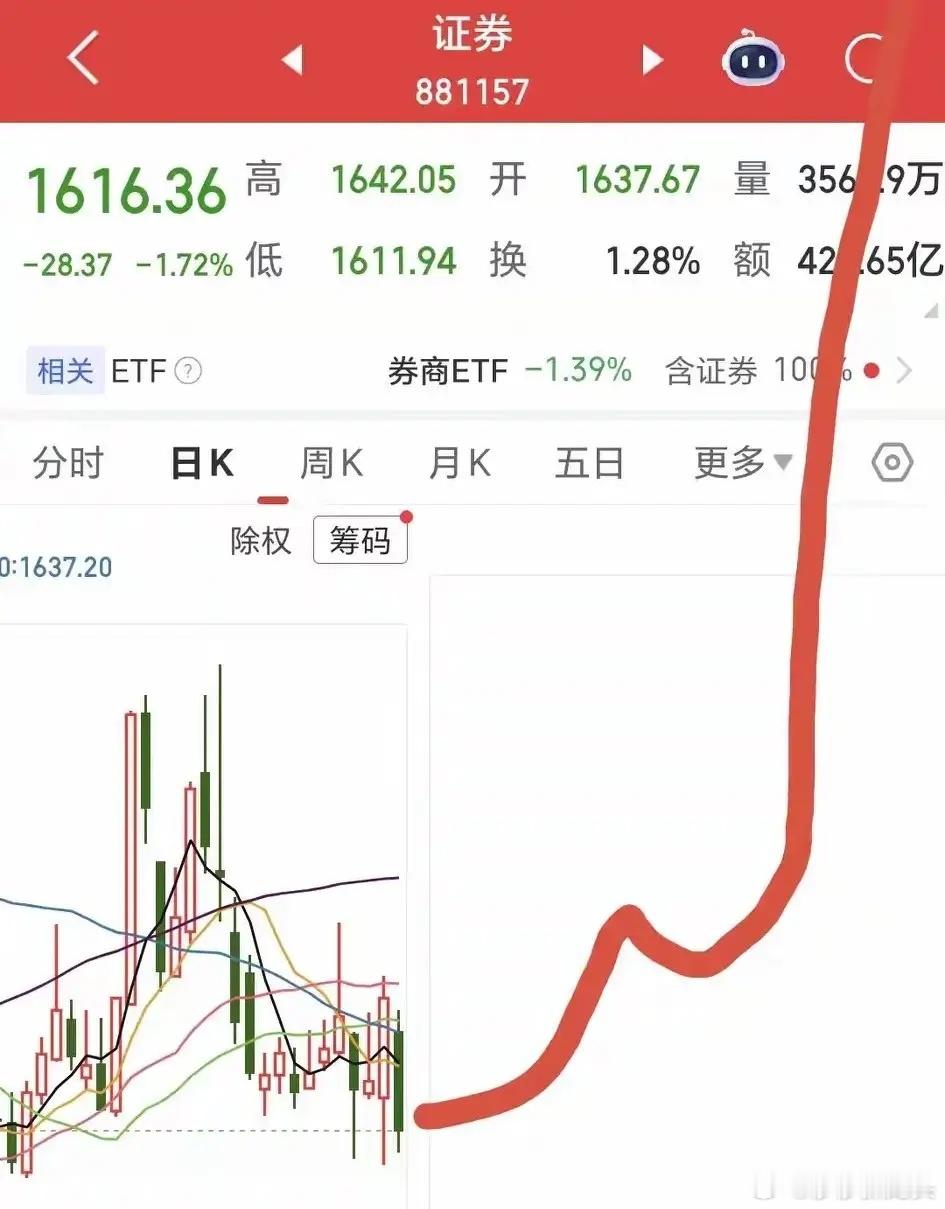The image size is (945, 1209).
Task: Tap the red notification dot on 筹码
Action: [x=405, y=517]
